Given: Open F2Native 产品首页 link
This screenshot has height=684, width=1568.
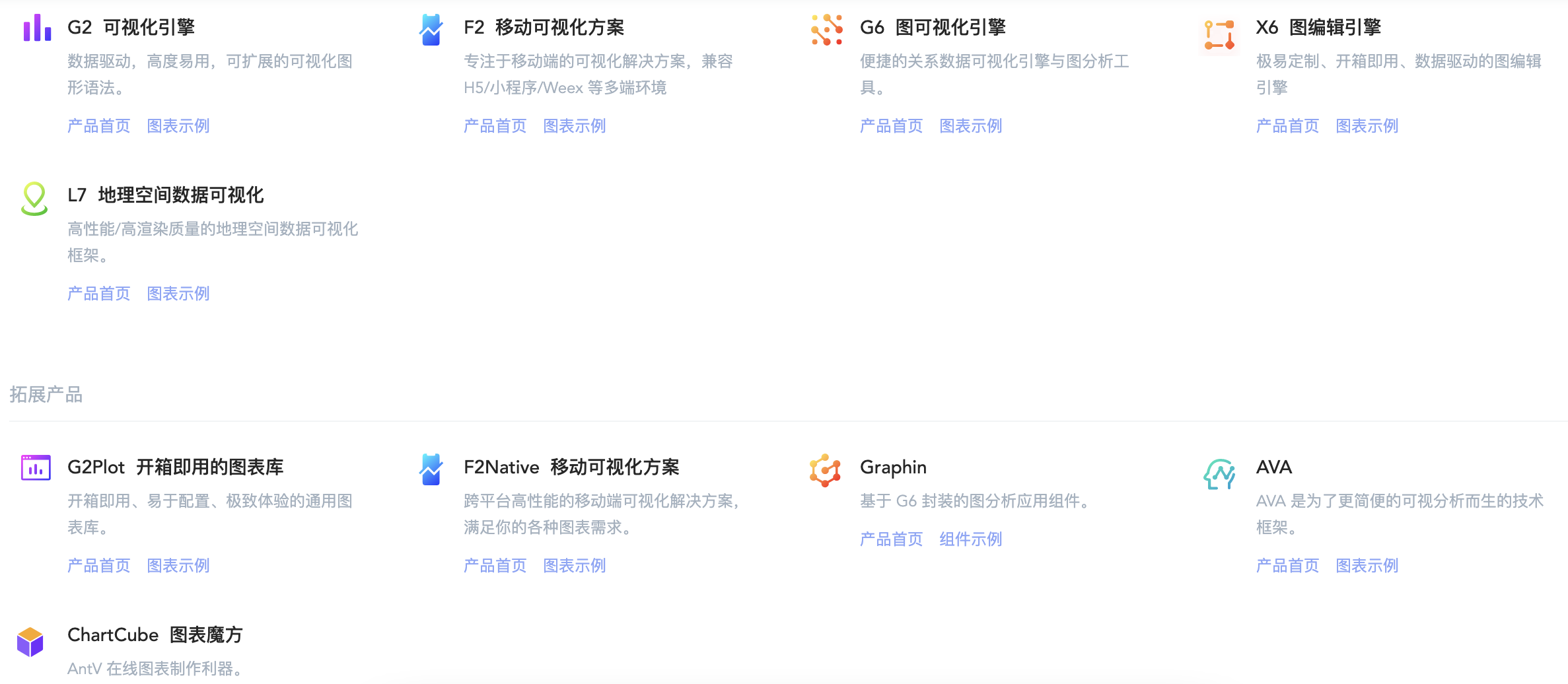Looking at the screenshot, I should 495,566.
